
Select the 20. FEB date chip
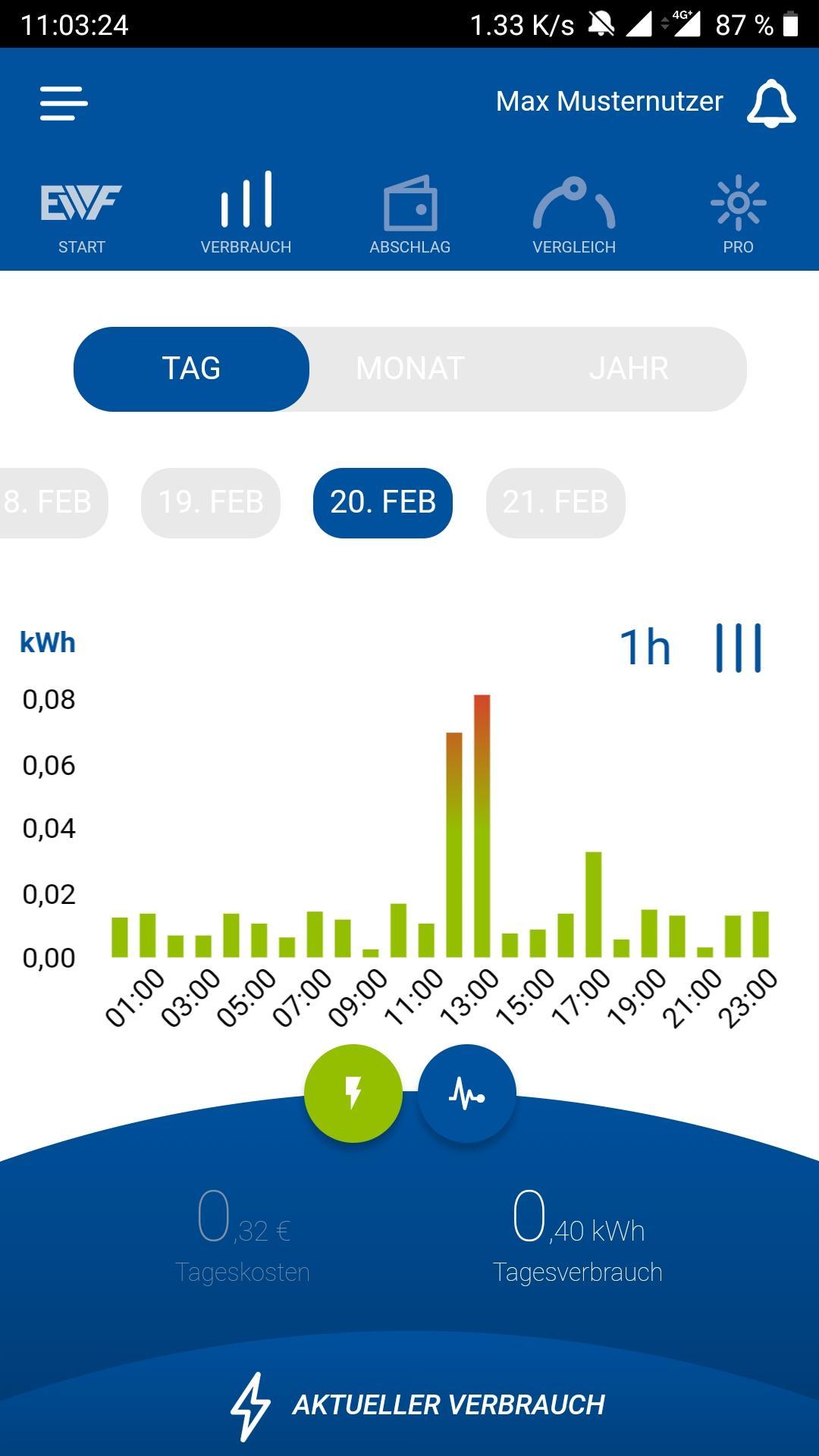pos(383,503)
